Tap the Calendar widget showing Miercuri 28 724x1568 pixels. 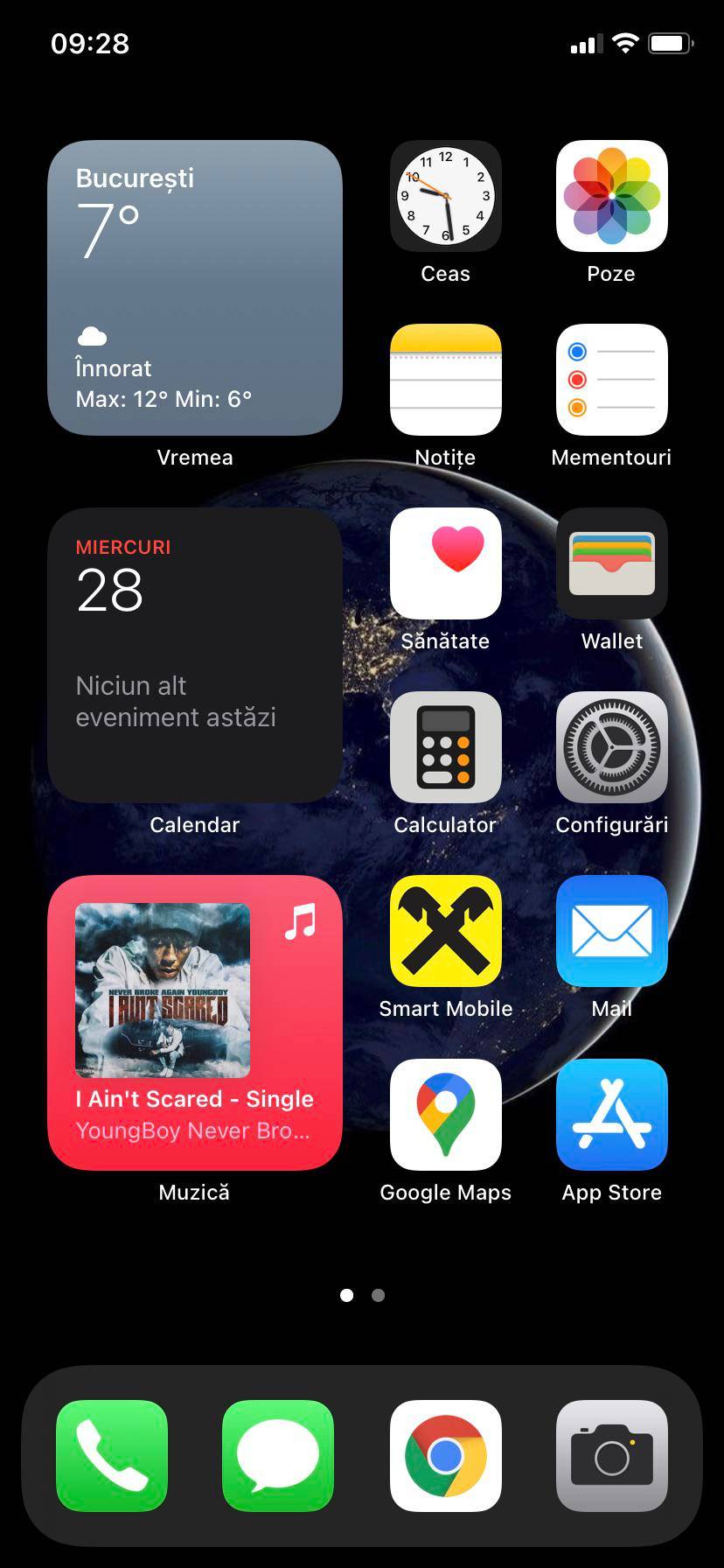[x=195, y=654]
